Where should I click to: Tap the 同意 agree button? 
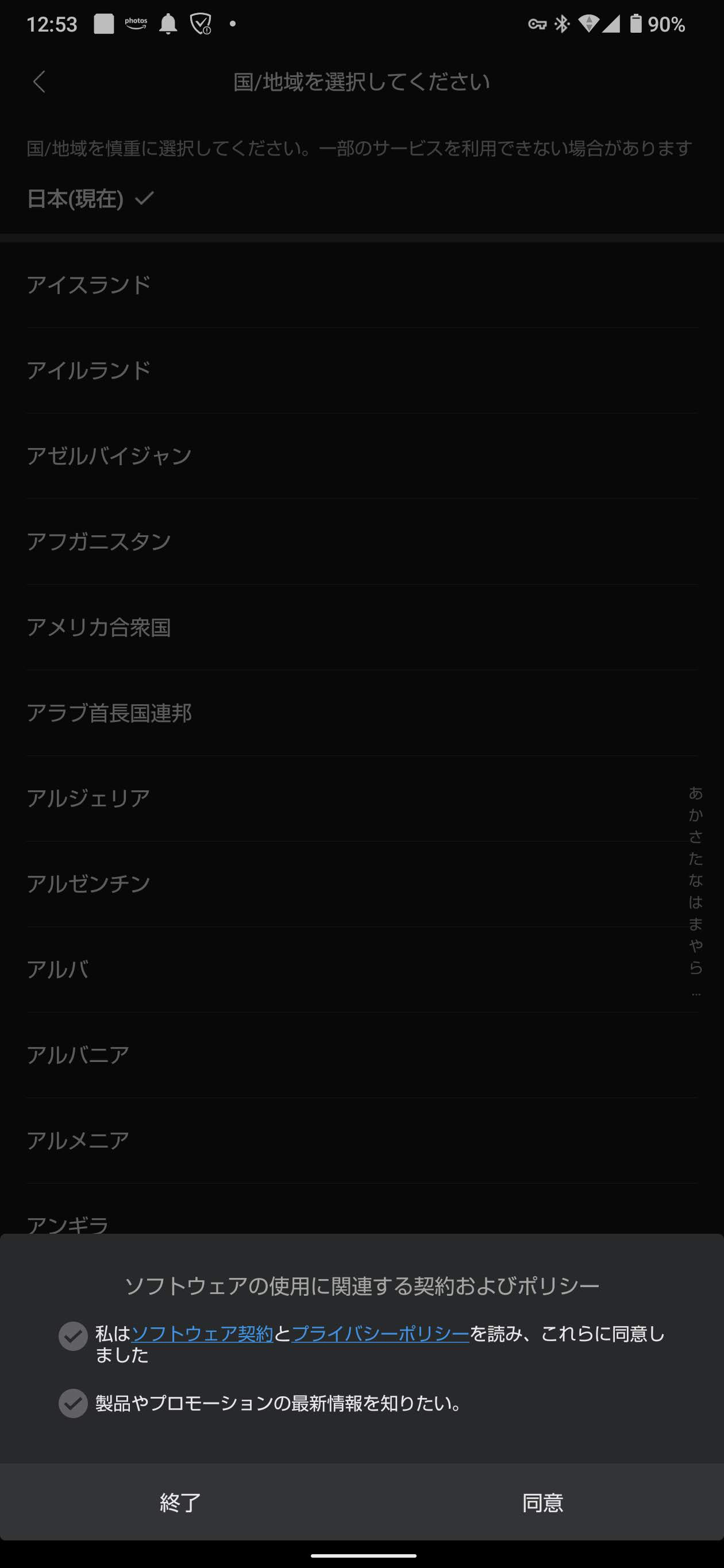542,1503
